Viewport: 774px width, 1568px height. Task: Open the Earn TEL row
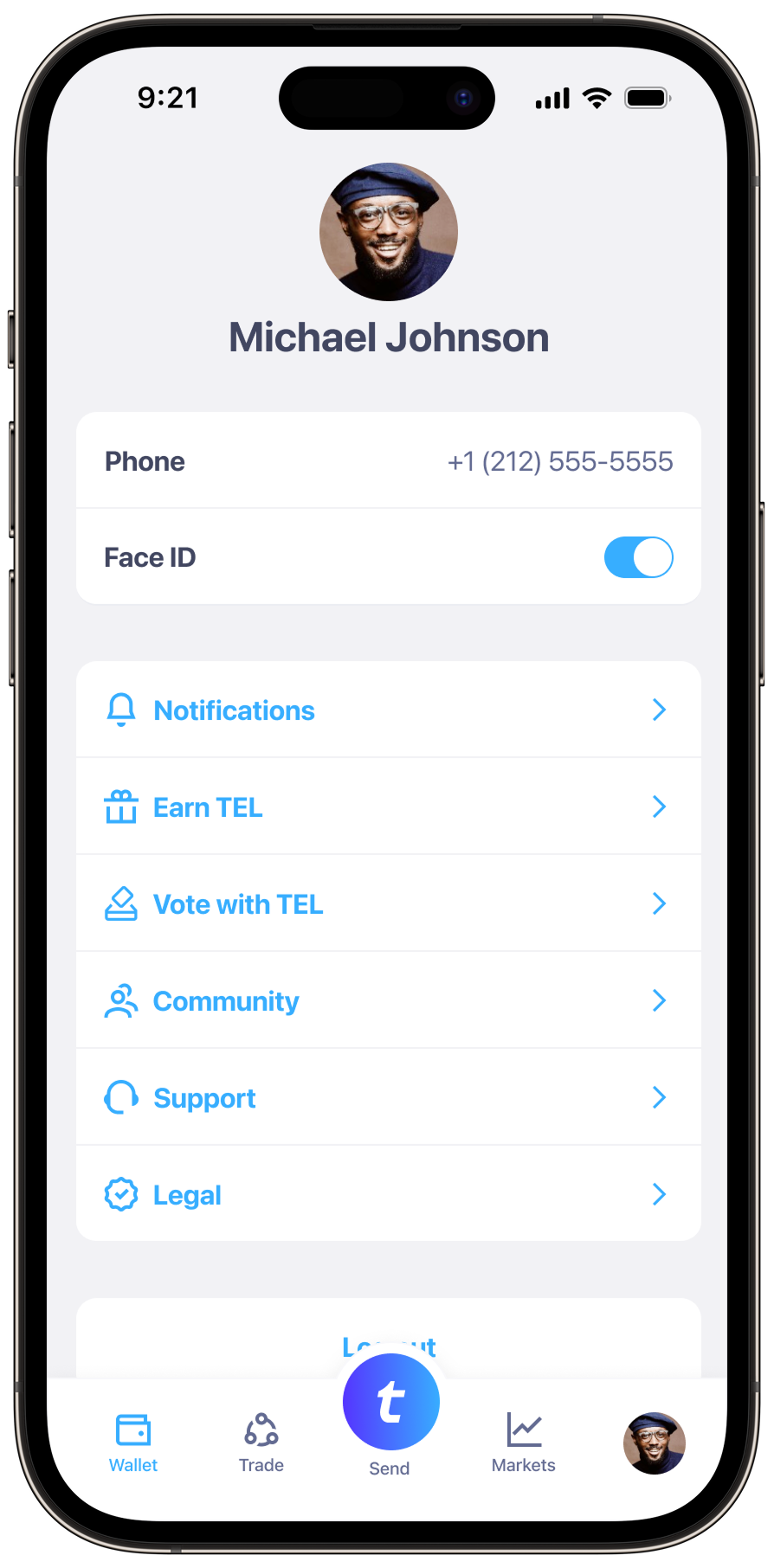pos(388,807)
